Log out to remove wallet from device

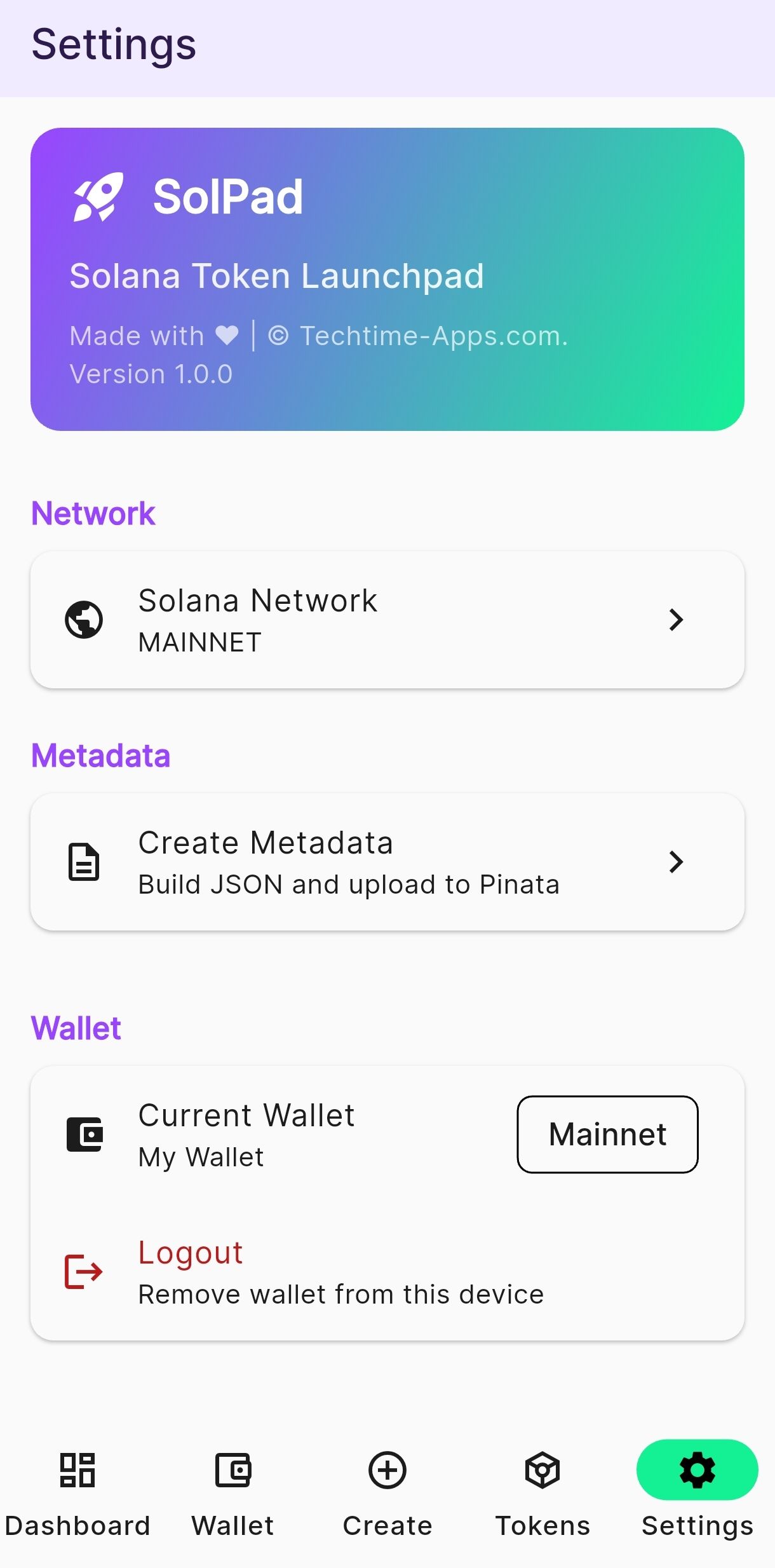point(340,1272)
